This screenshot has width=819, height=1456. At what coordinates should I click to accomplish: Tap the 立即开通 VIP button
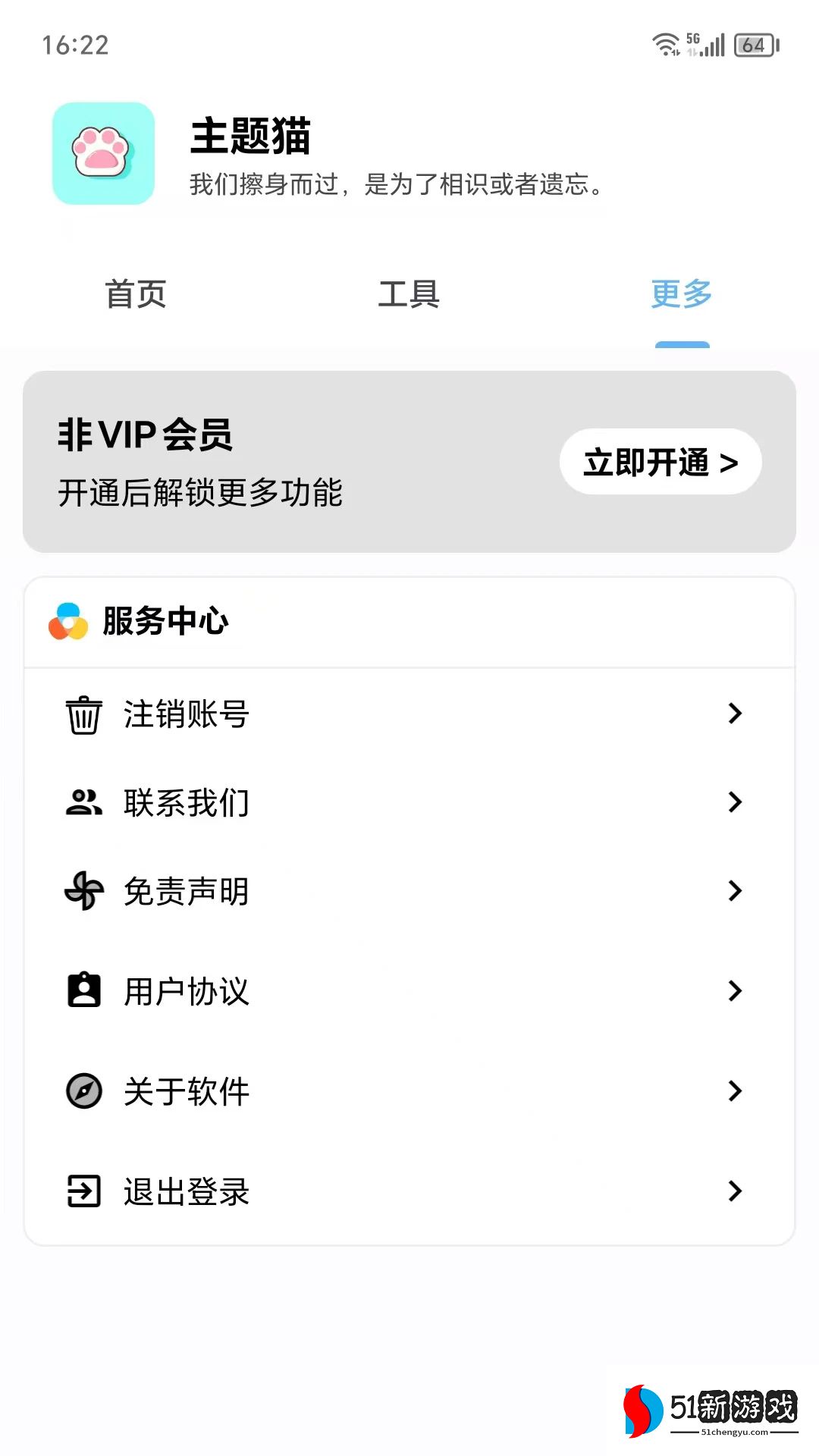tap(660, 462)
